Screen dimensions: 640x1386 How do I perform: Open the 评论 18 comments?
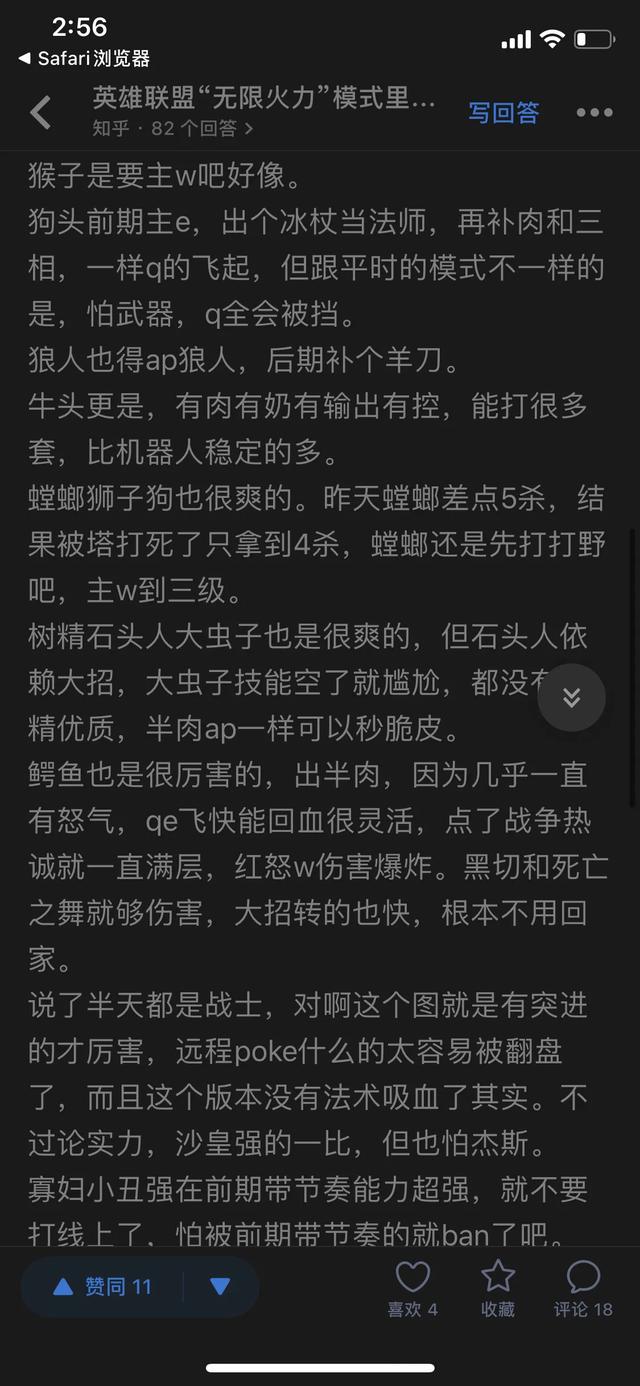coord(583,1288)
